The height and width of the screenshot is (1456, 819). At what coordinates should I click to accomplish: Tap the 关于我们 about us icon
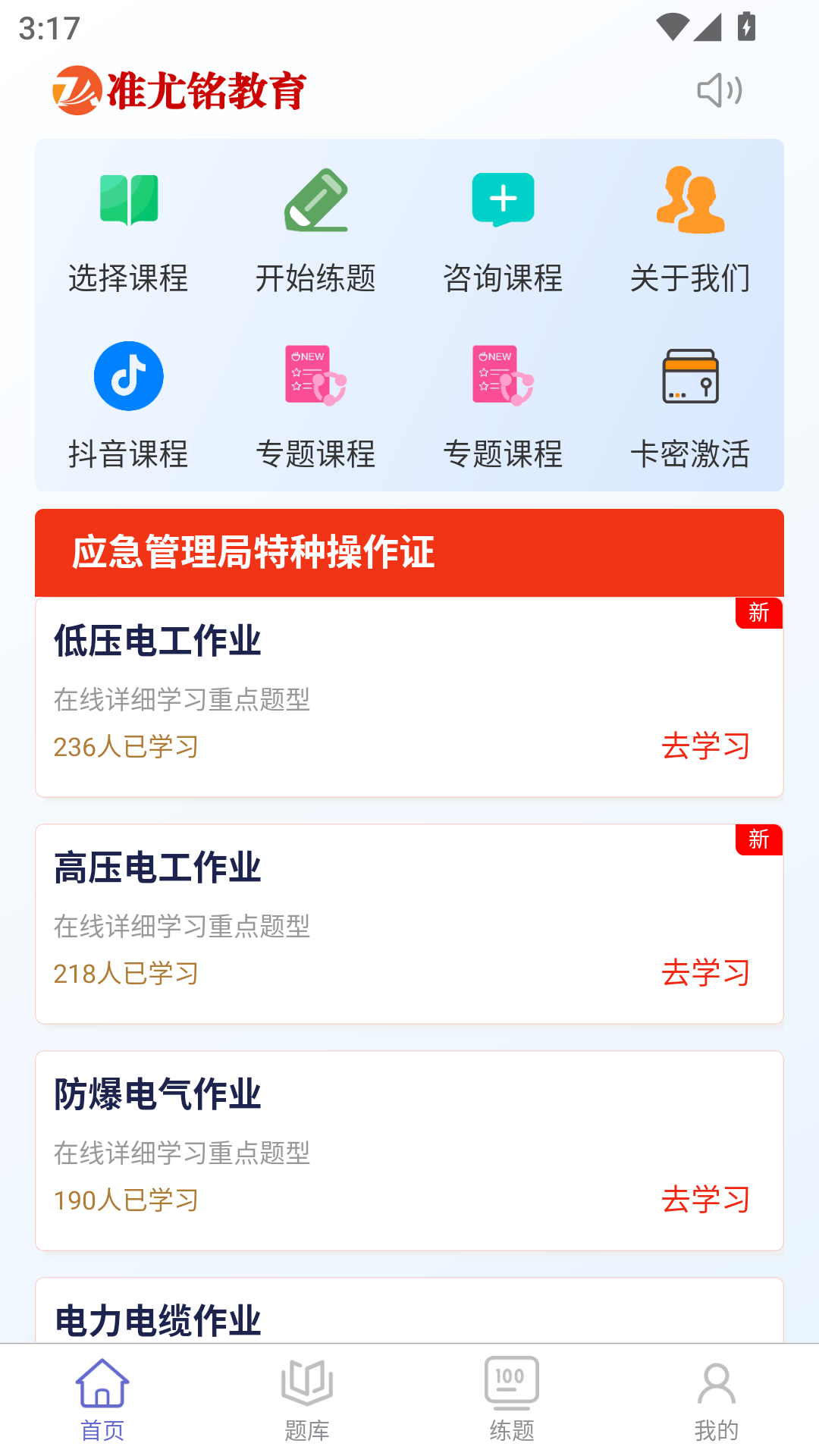coord(690,227)
